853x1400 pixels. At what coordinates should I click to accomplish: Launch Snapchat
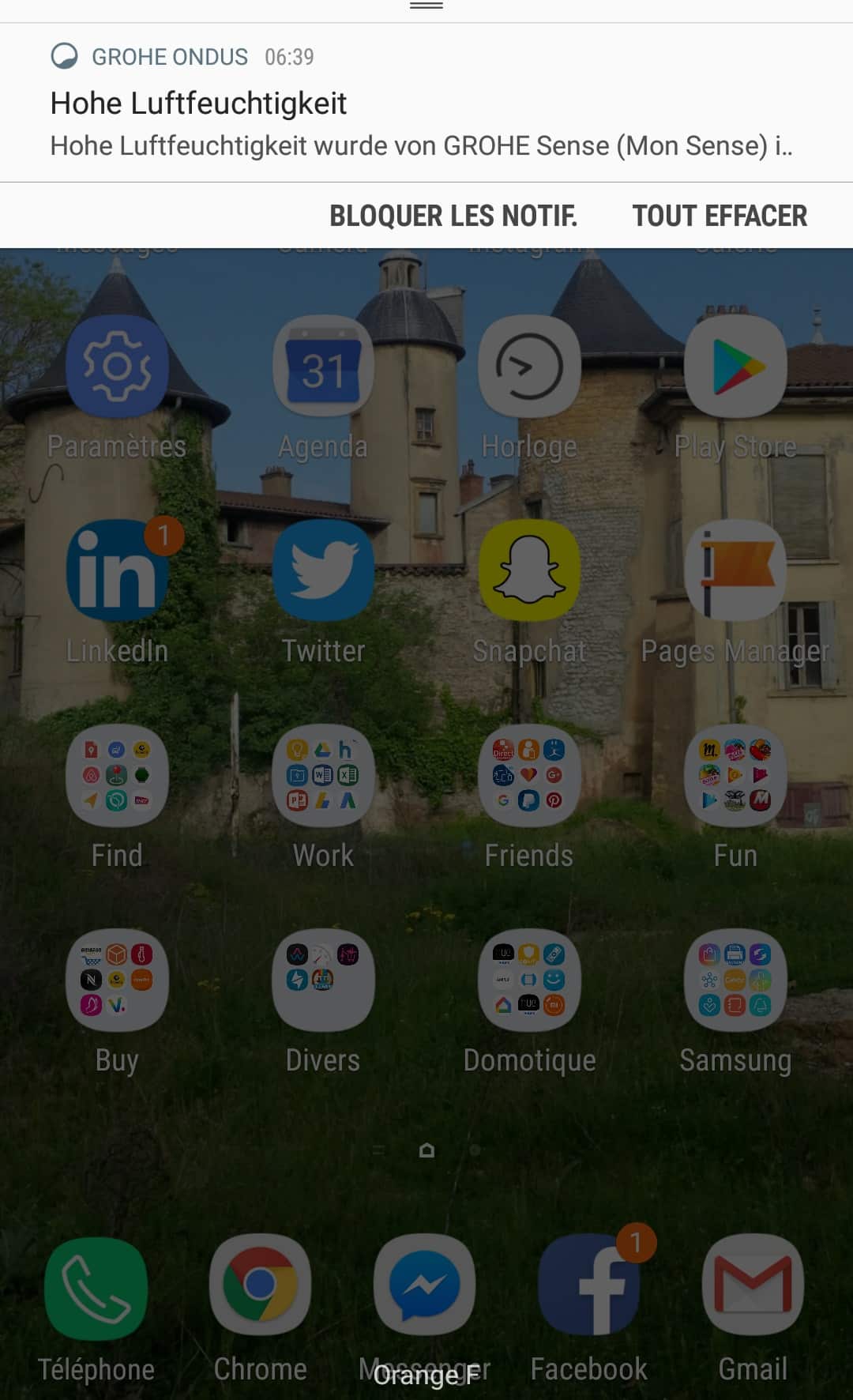[x=529, y=571]
